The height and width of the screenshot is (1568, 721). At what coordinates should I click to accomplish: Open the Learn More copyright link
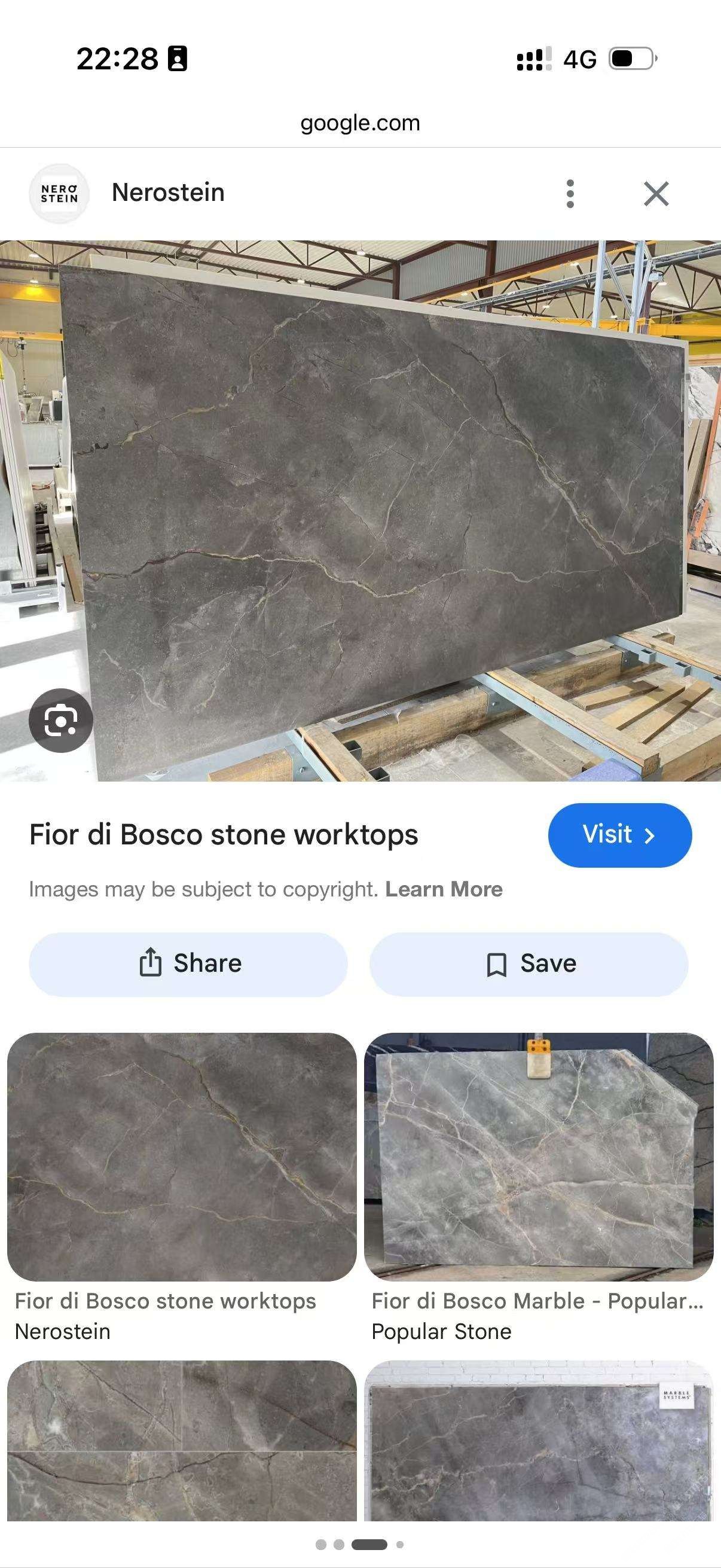(x=444, y=889)
